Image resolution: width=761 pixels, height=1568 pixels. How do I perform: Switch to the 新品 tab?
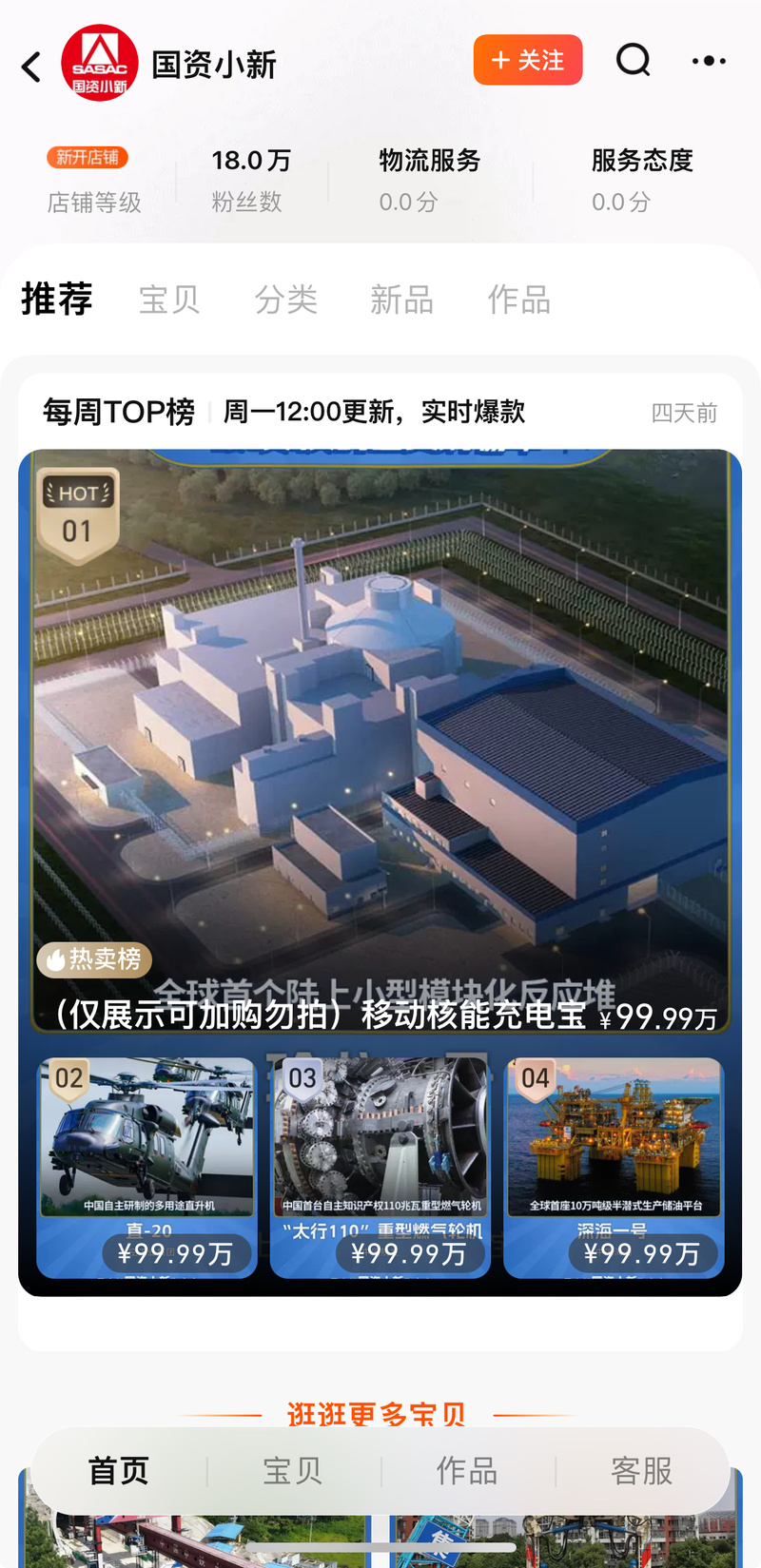click(x=402, y=300)
